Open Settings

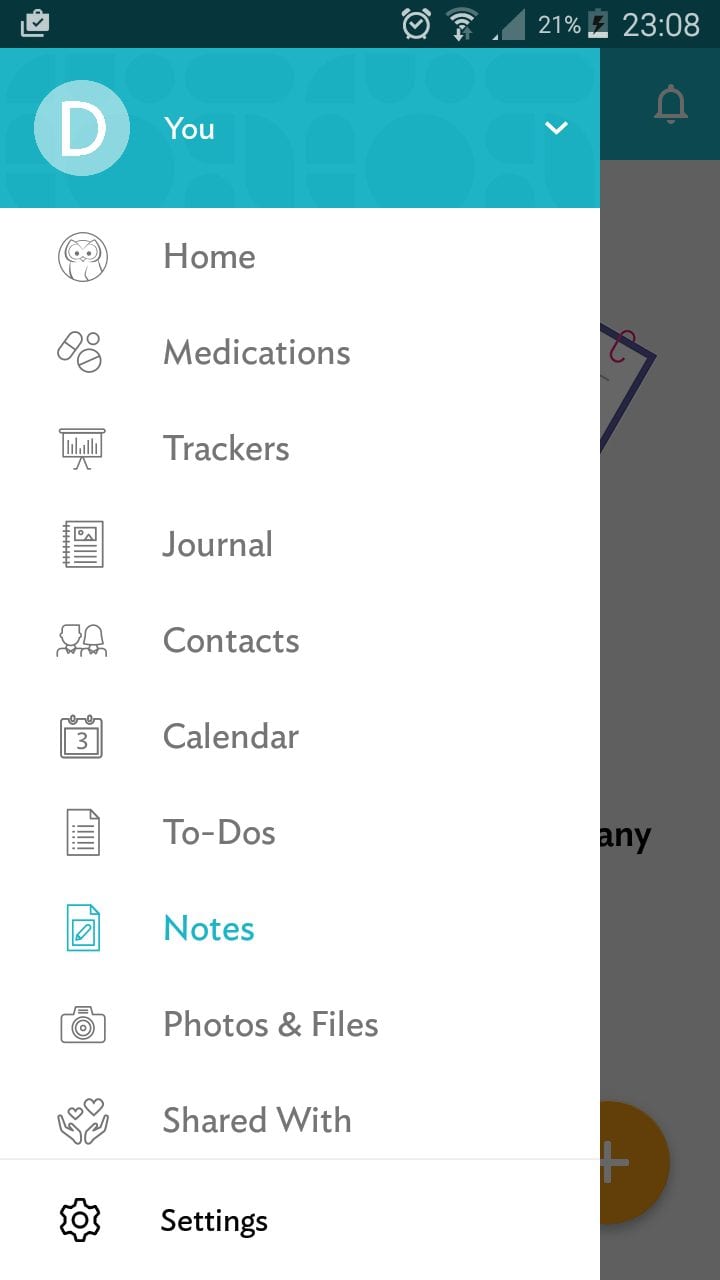click(x=300, y=1221)
